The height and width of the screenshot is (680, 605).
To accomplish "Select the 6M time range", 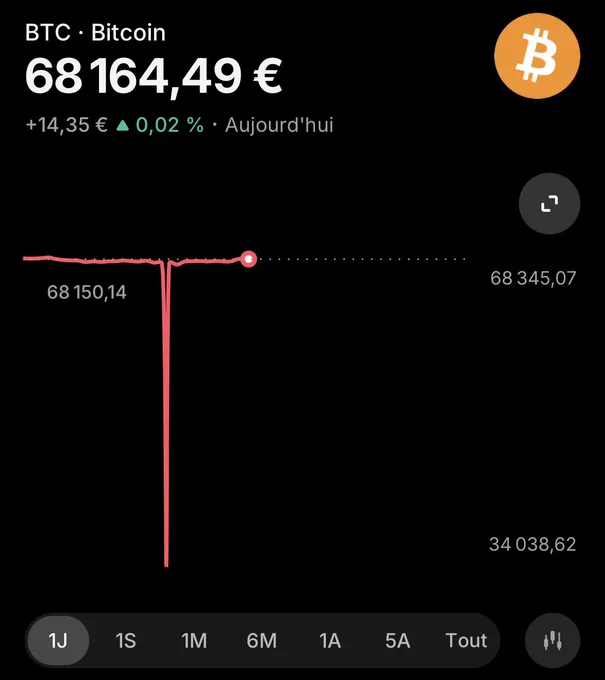I will (x=262, y=641).
